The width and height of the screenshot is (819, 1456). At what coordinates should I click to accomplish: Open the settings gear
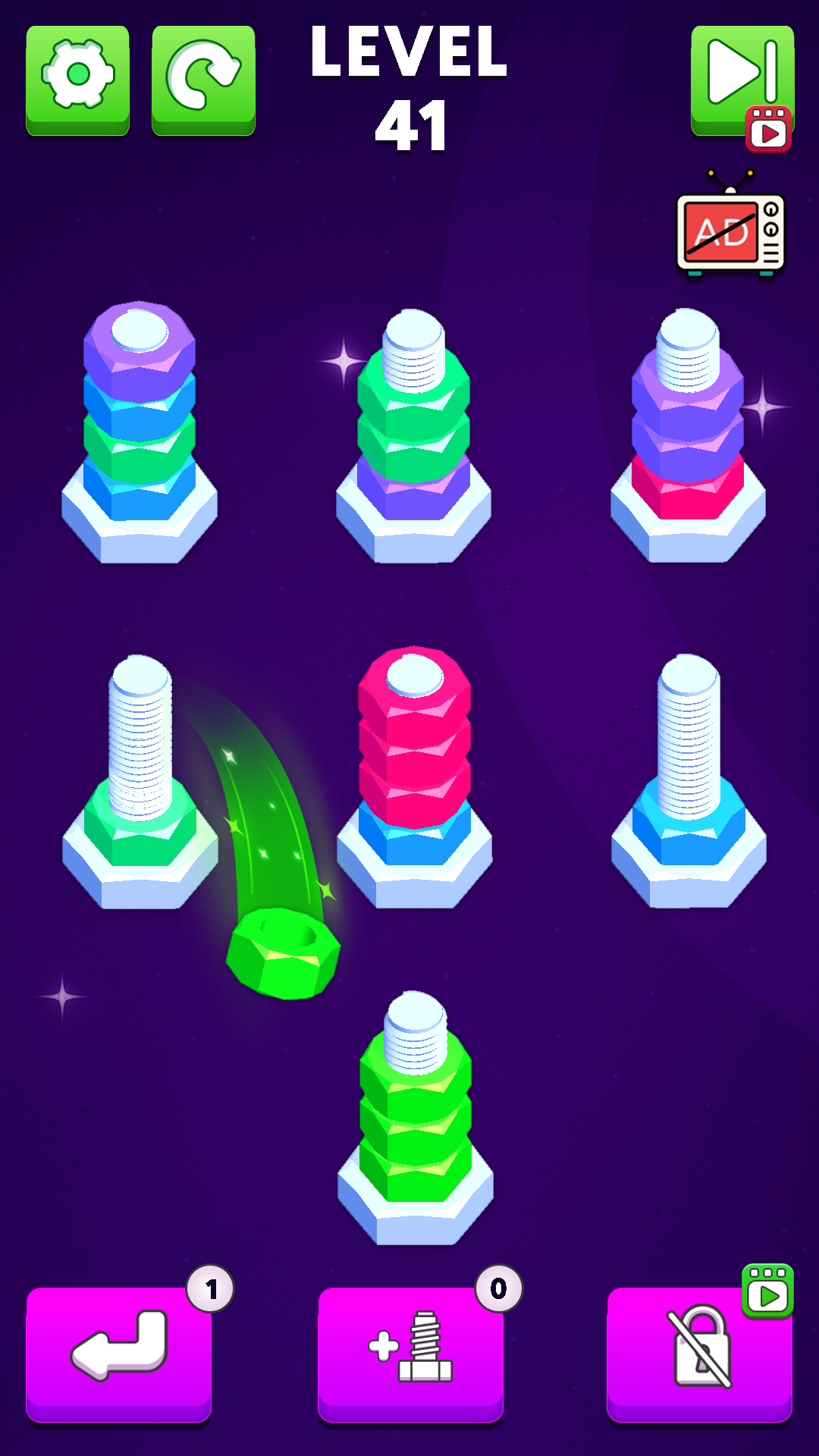[x=77, y=79]
